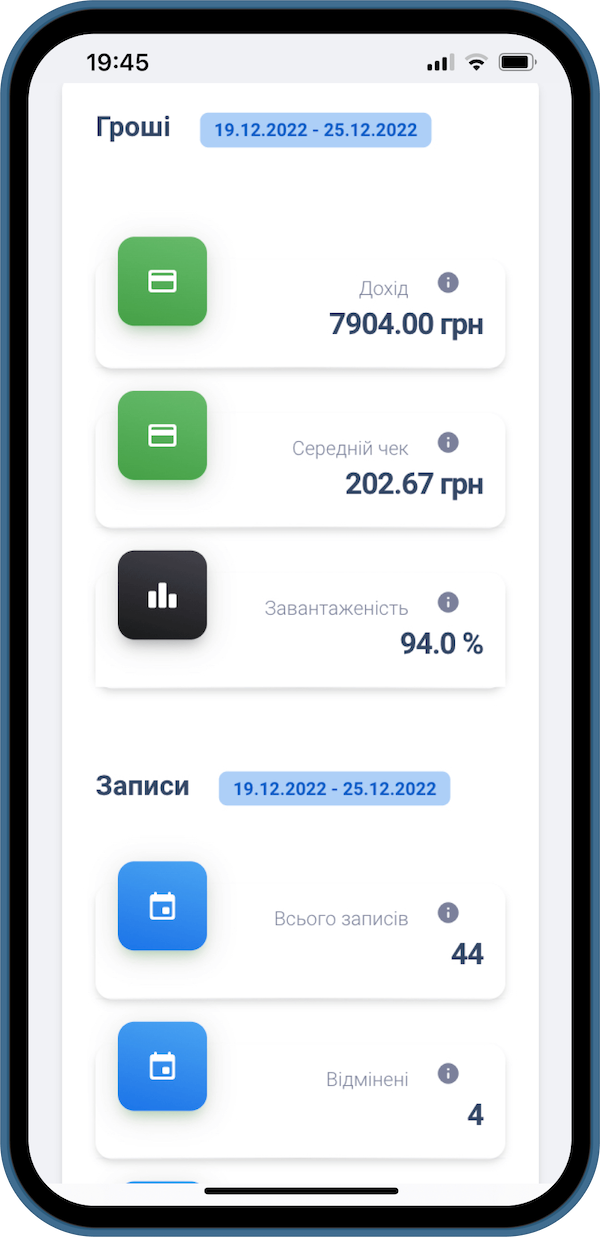Show info about Завантаженість
The width and height of the screenshot is (600, 1237).
[x=448, y=602]
